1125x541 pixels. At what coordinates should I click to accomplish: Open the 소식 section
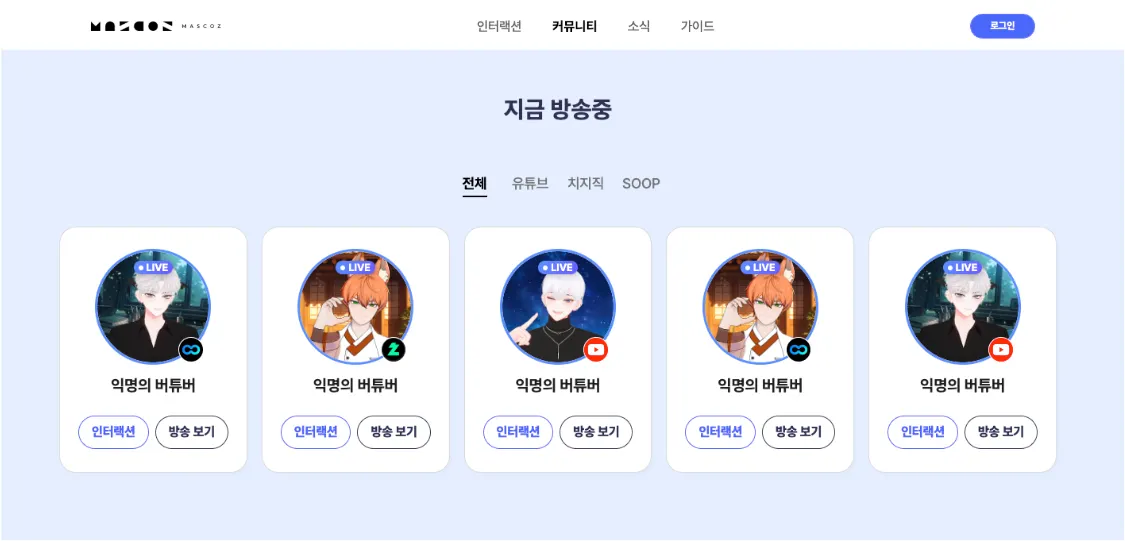coord(639,26)
